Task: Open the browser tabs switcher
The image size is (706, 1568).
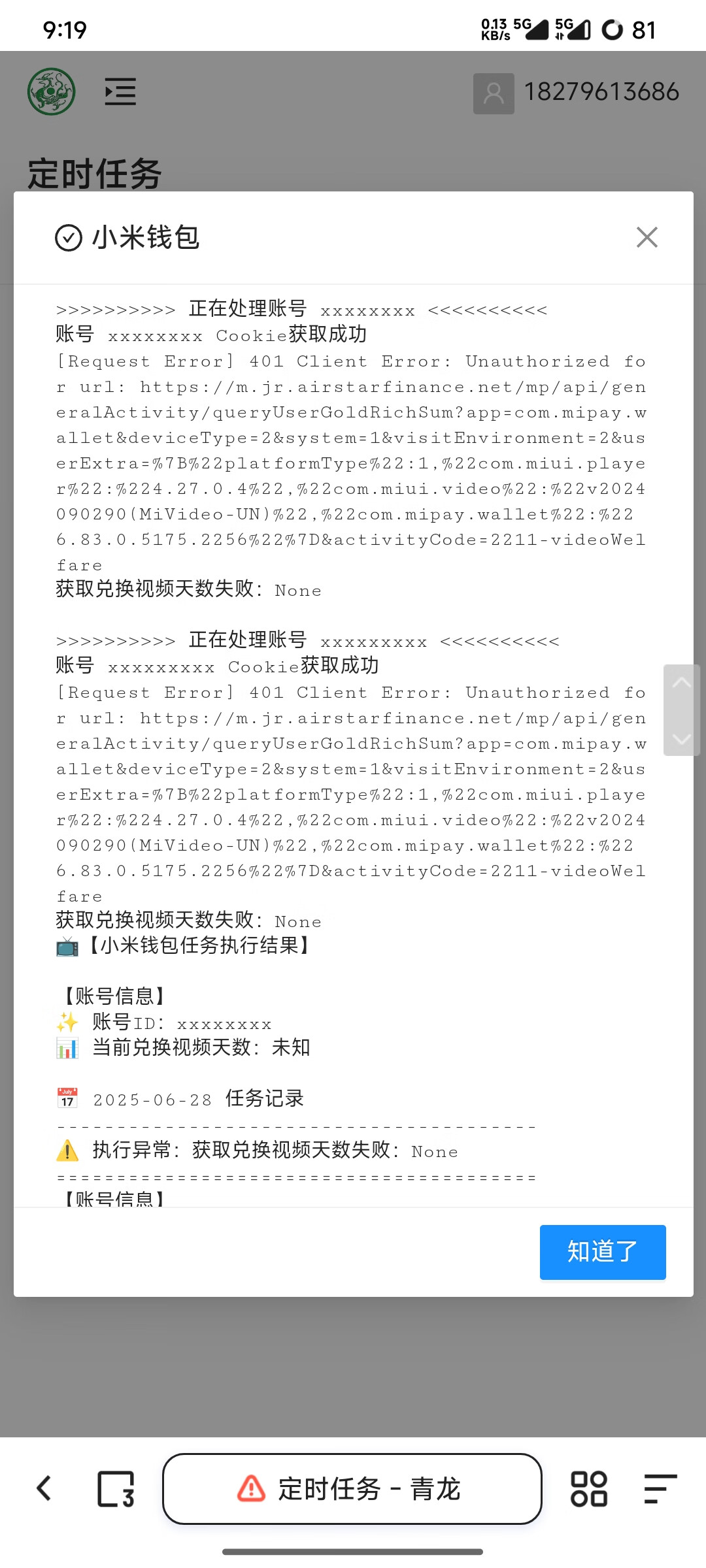Action: click(116, 1489)
